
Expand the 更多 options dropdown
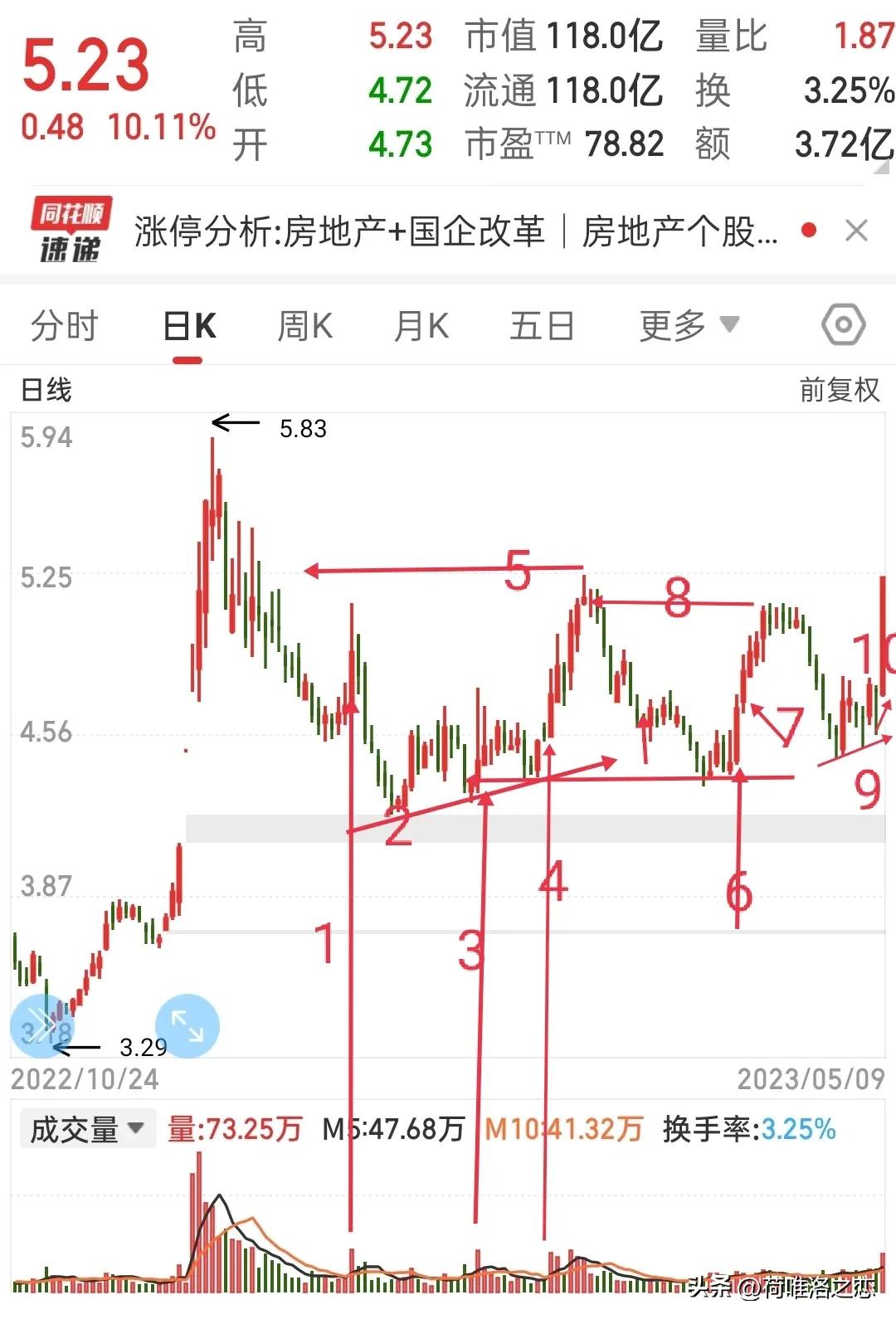coord(687,325)
